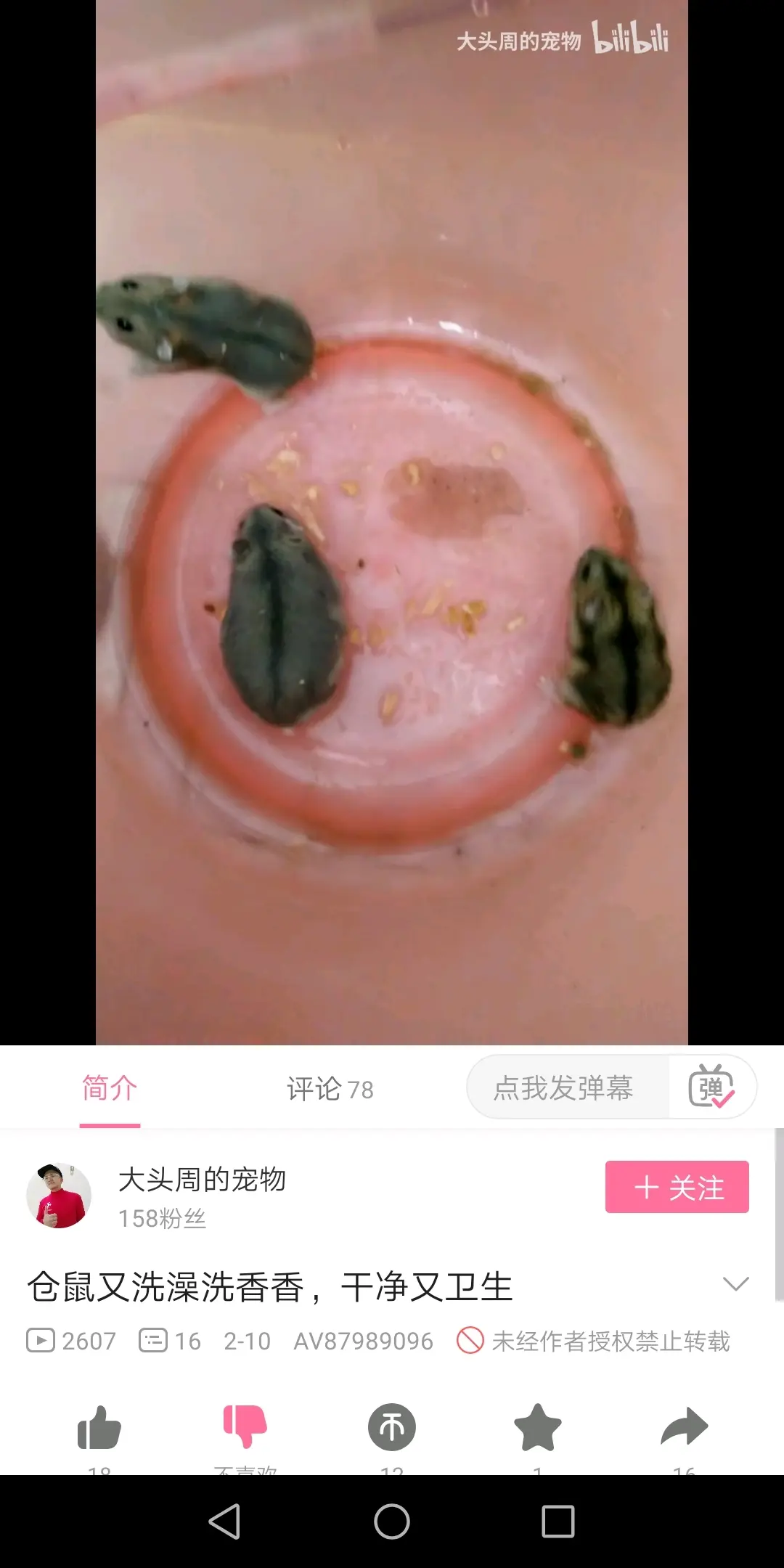Screen dimensions: 784x1568
Task: Add this video to favorites with the star
Action: [x=538, y=1427]
